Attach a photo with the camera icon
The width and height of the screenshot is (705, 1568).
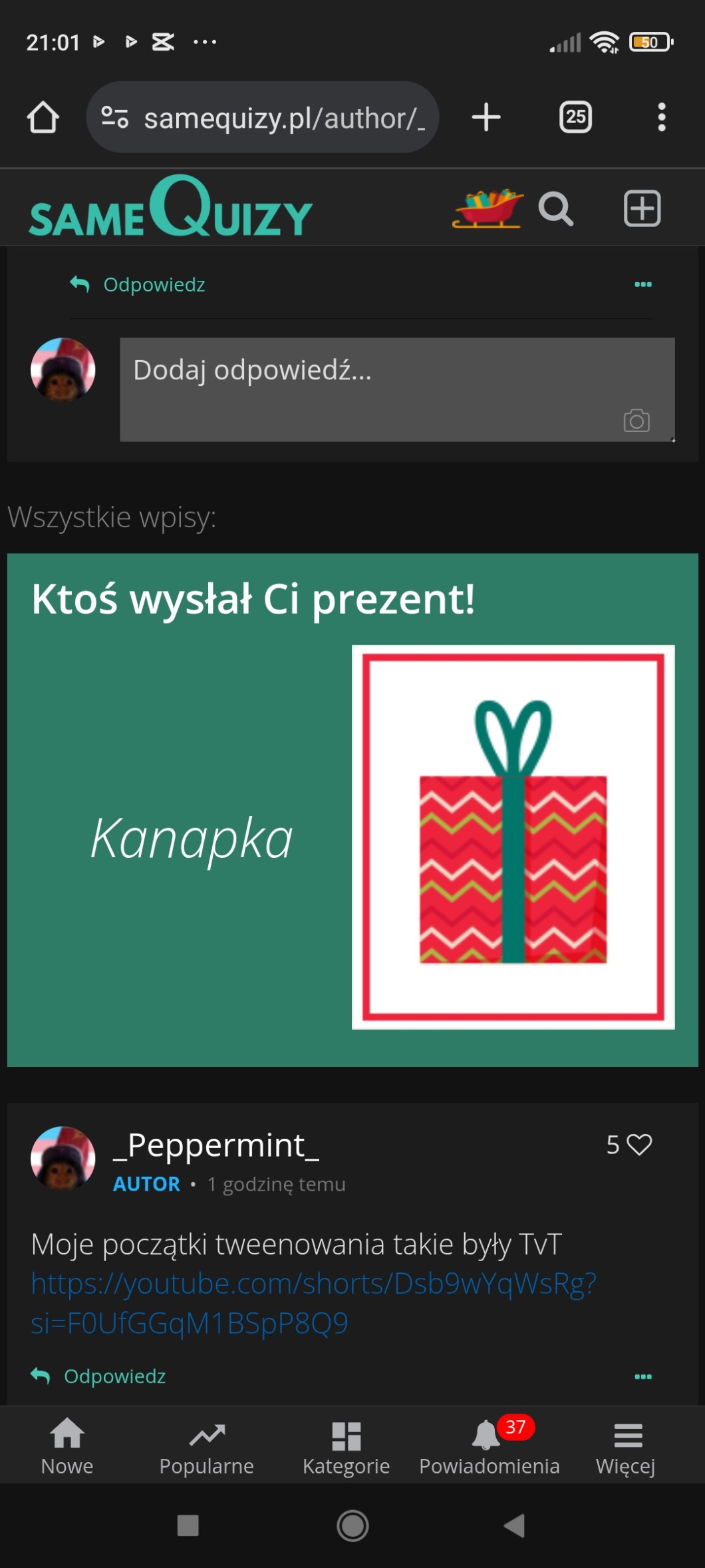click(x=636, y=421)
